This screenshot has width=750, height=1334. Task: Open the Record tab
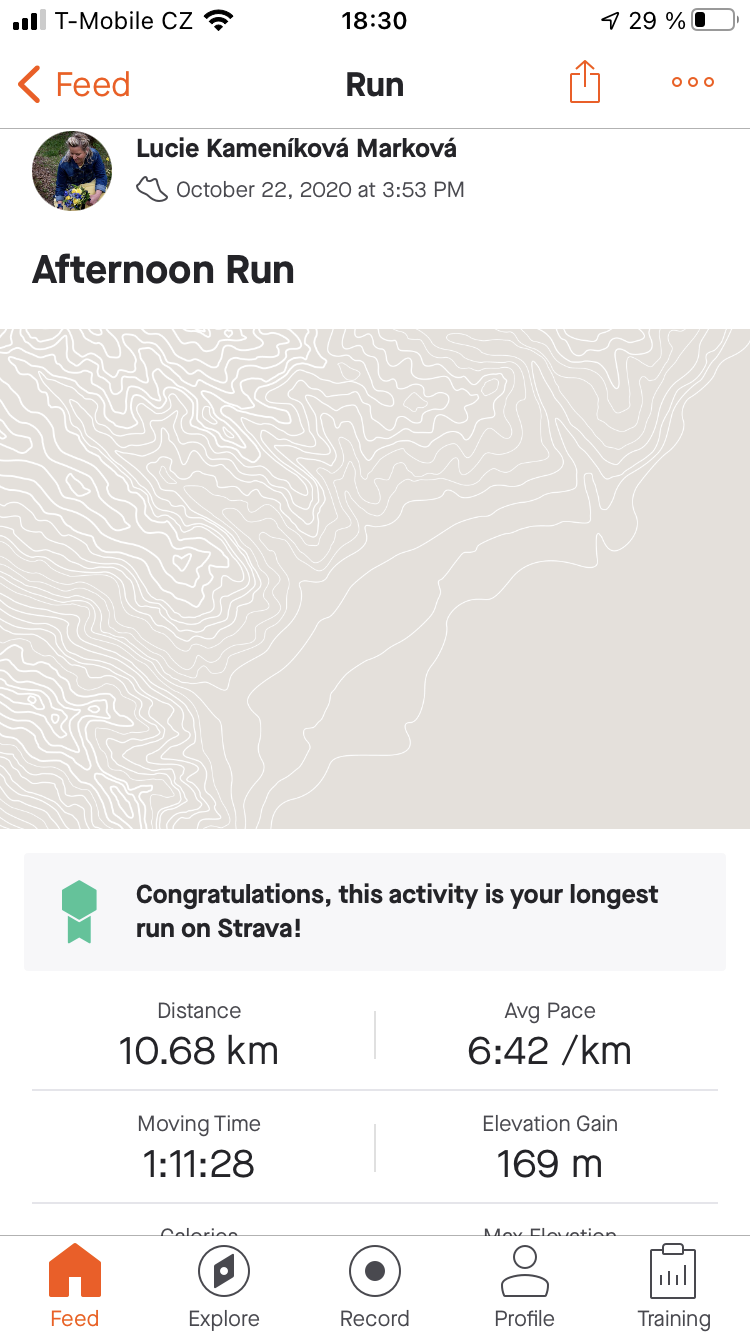[x=375, y=1286]
